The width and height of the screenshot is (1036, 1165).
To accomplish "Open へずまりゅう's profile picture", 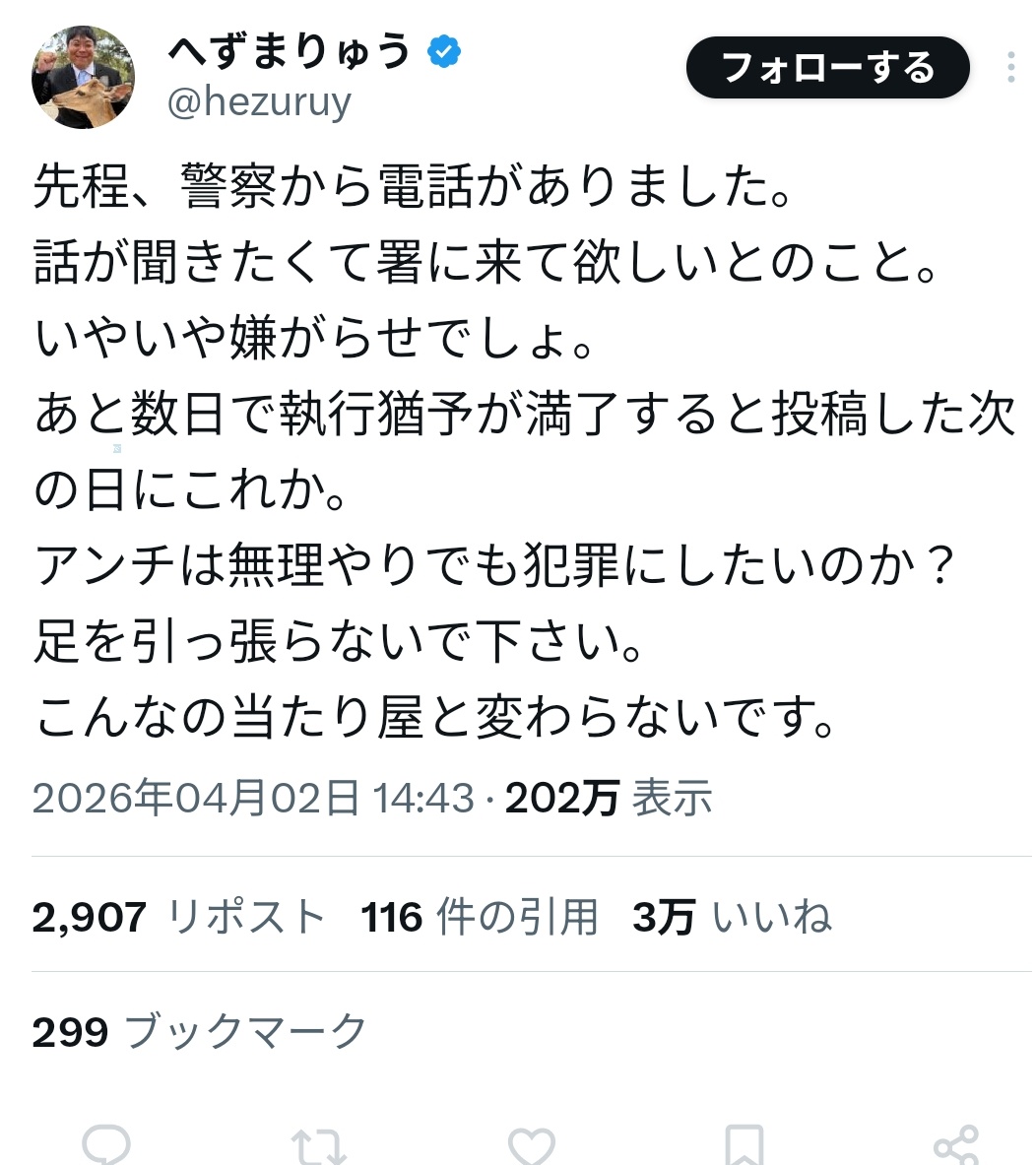I will tap(83, 77).
